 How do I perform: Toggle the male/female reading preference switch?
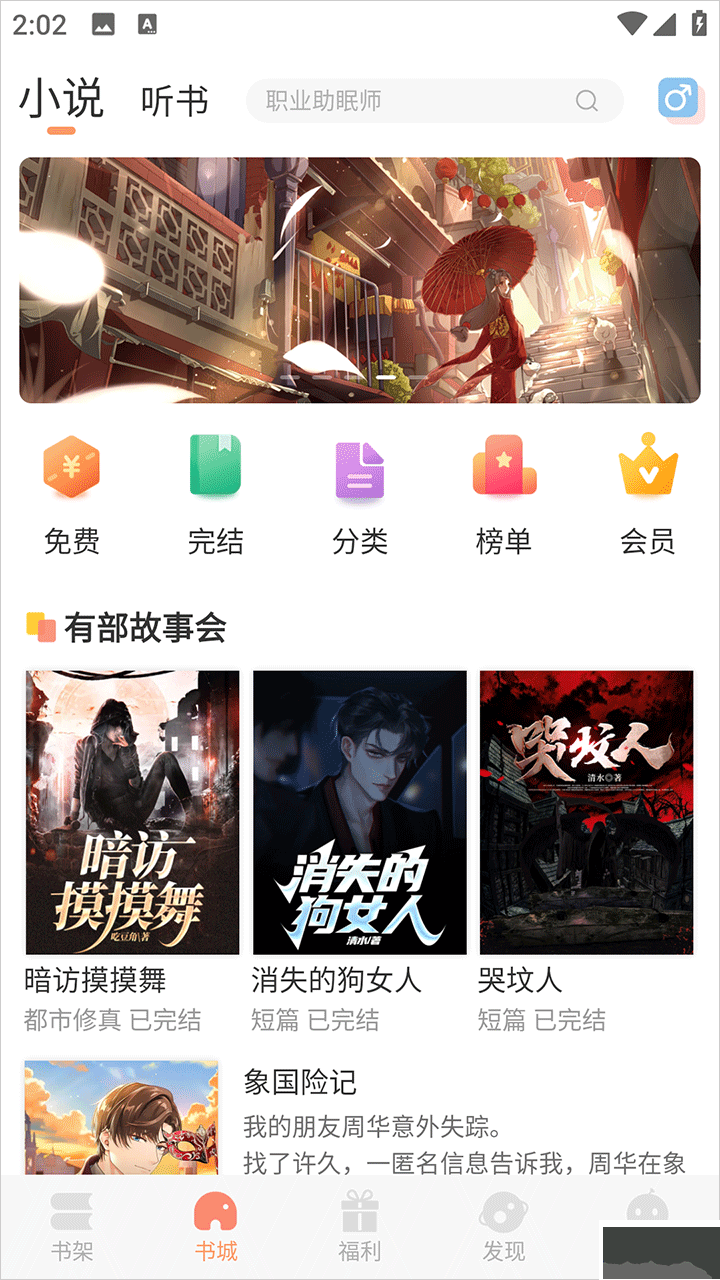coord(679,101)
